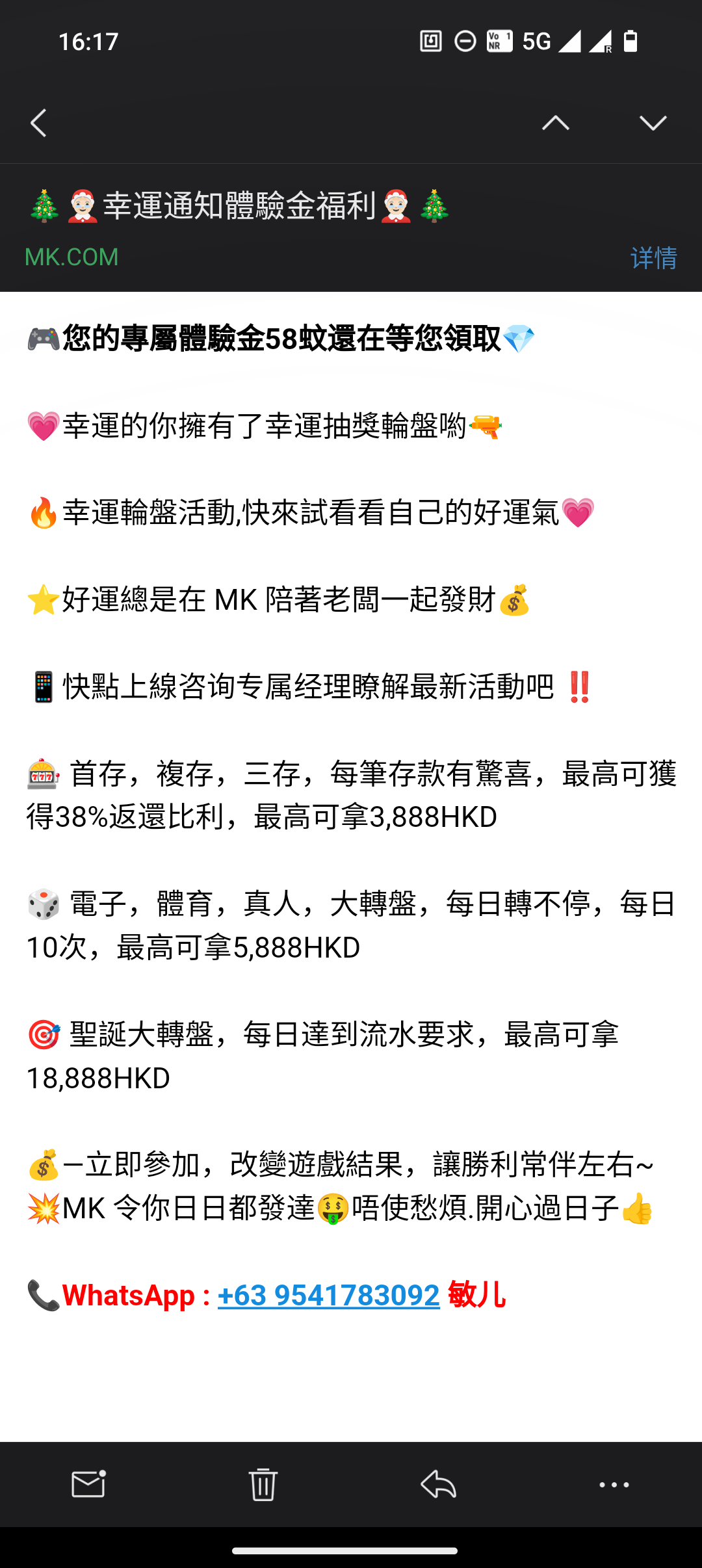This screenshot has height=1568, width=702.
Task: Jump to the next email
Action: 653,123
